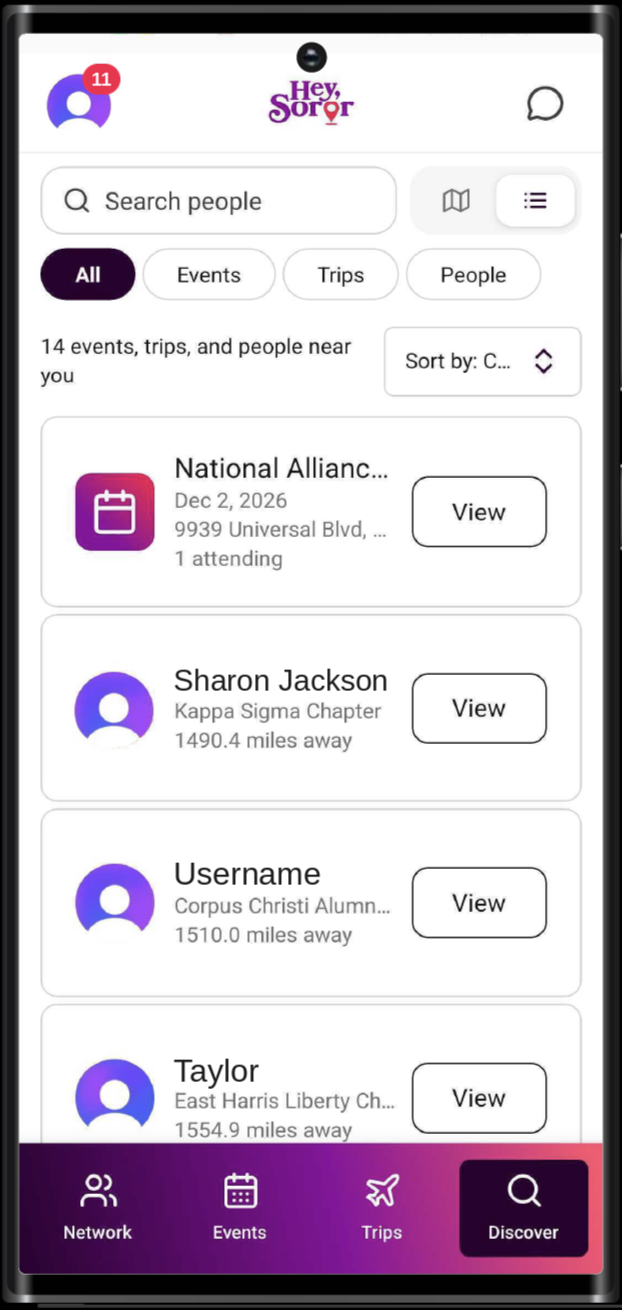
Task: Tap the Search people field
Action: click(219, 201)
